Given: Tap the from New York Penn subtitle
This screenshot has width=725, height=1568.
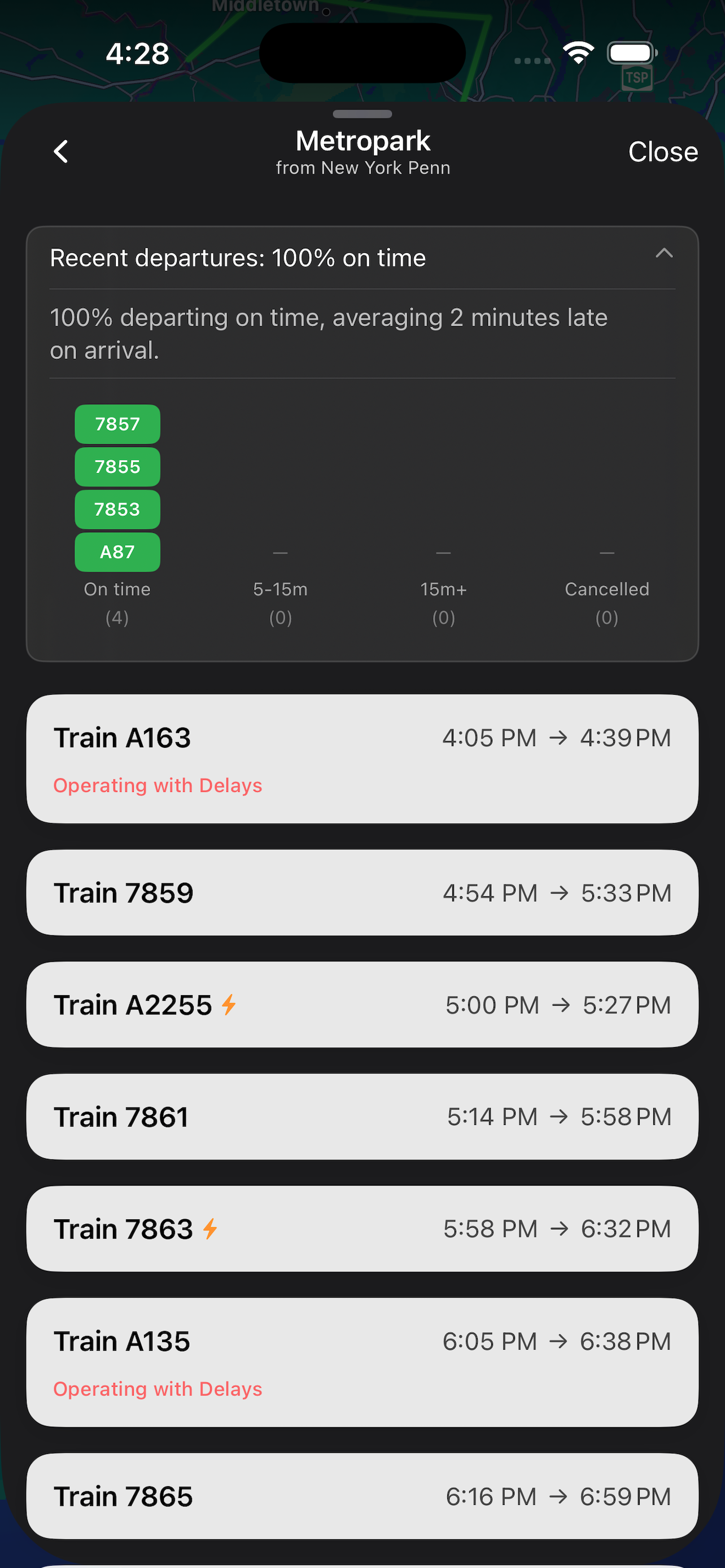Looking at the screenshot, I should (362, 168).
